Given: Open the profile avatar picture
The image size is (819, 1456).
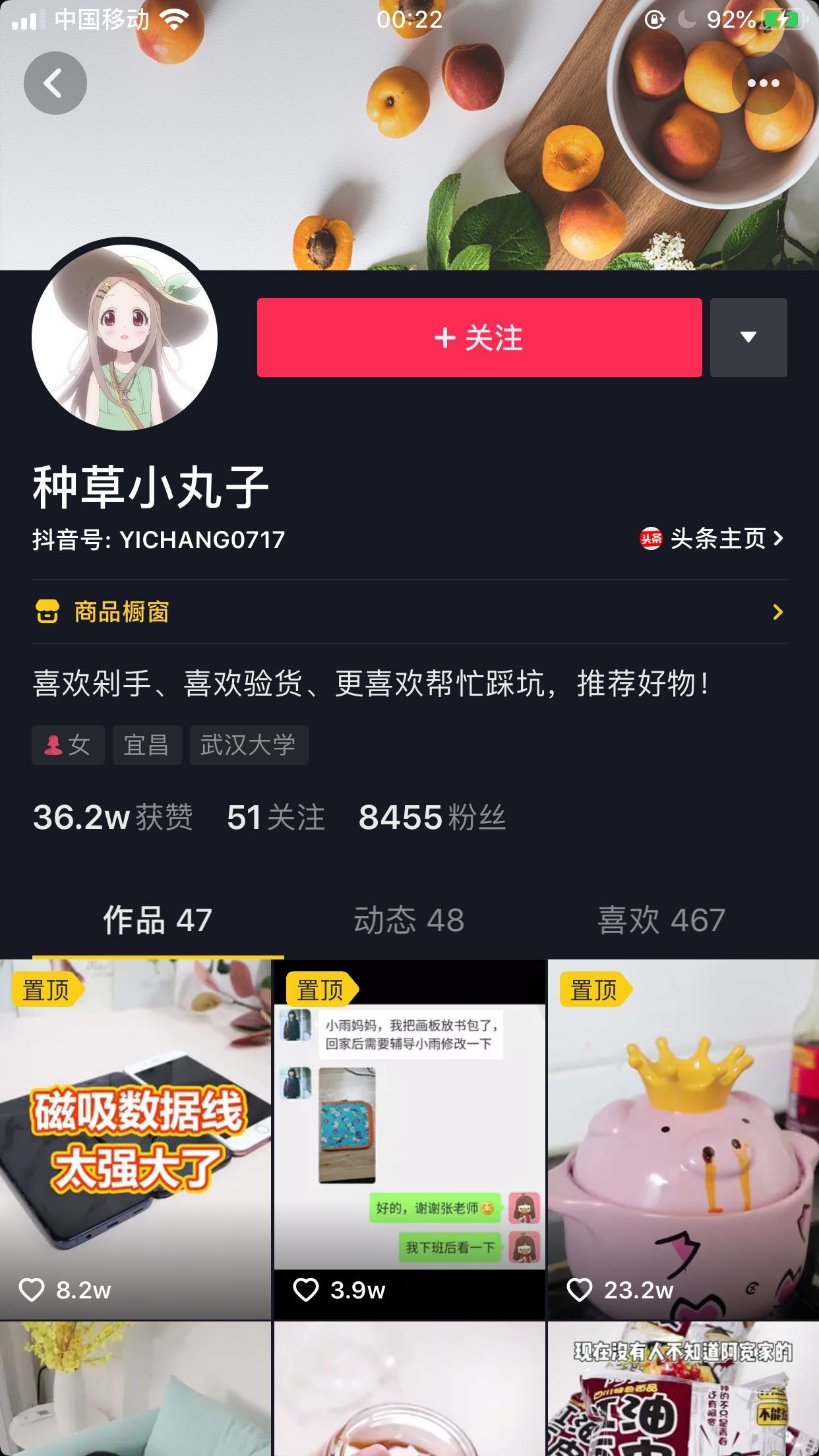Looking at the screenshot, I should coord(124,337).
